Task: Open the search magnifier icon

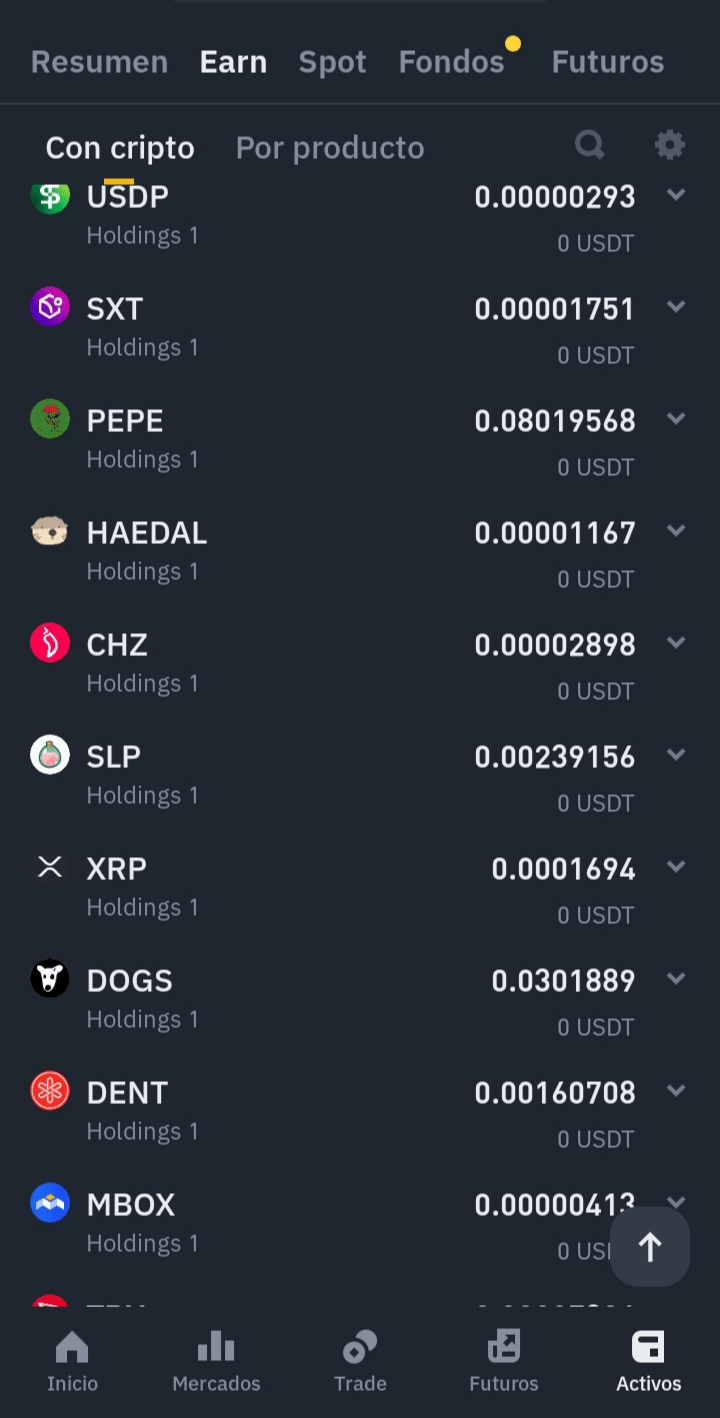Action: pos(590,146)
